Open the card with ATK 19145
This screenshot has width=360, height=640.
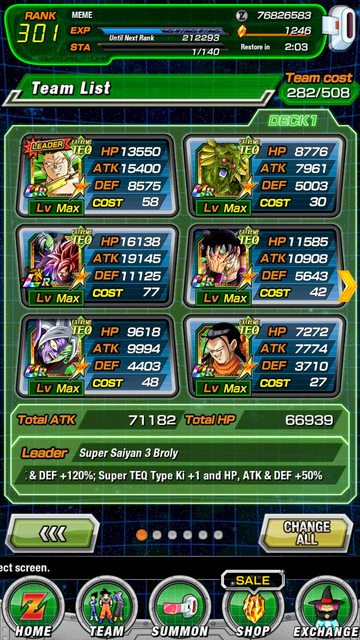pyautogui.click(x=97, y=266)
